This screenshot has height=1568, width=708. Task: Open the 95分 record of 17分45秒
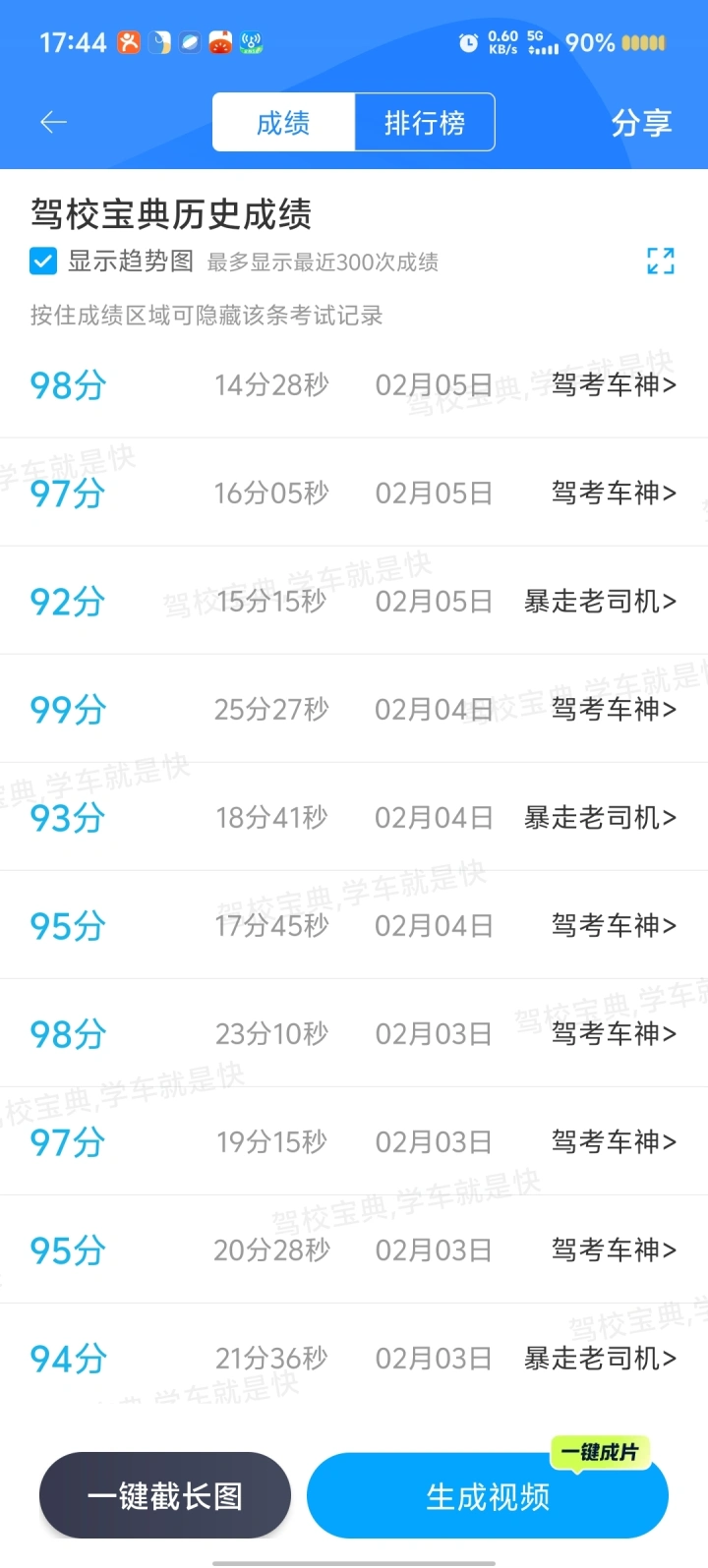[354, 925]
